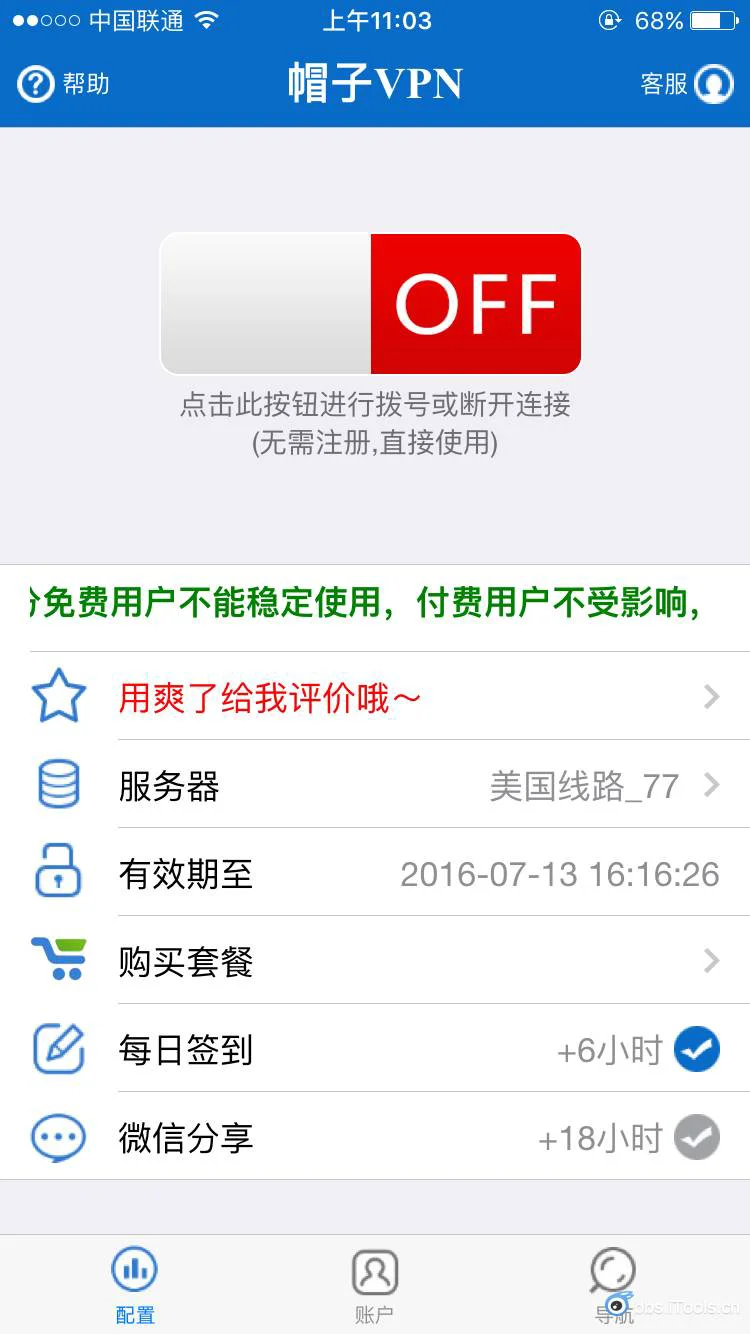Switch to the 导航 navigation tab

(613, 1286)
